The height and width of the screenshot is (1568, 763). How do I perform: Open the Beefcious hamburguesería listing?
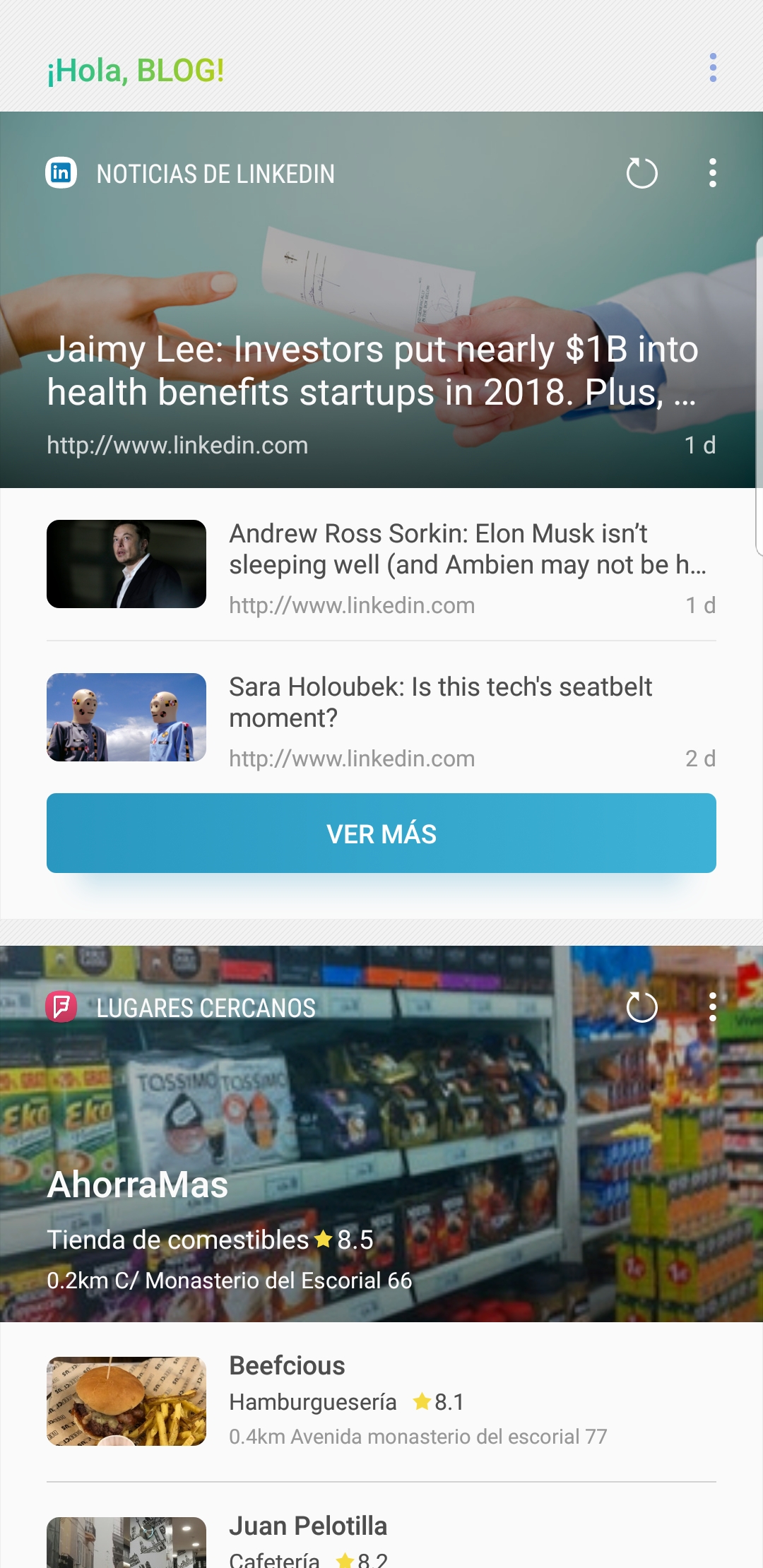[381, 1401]
